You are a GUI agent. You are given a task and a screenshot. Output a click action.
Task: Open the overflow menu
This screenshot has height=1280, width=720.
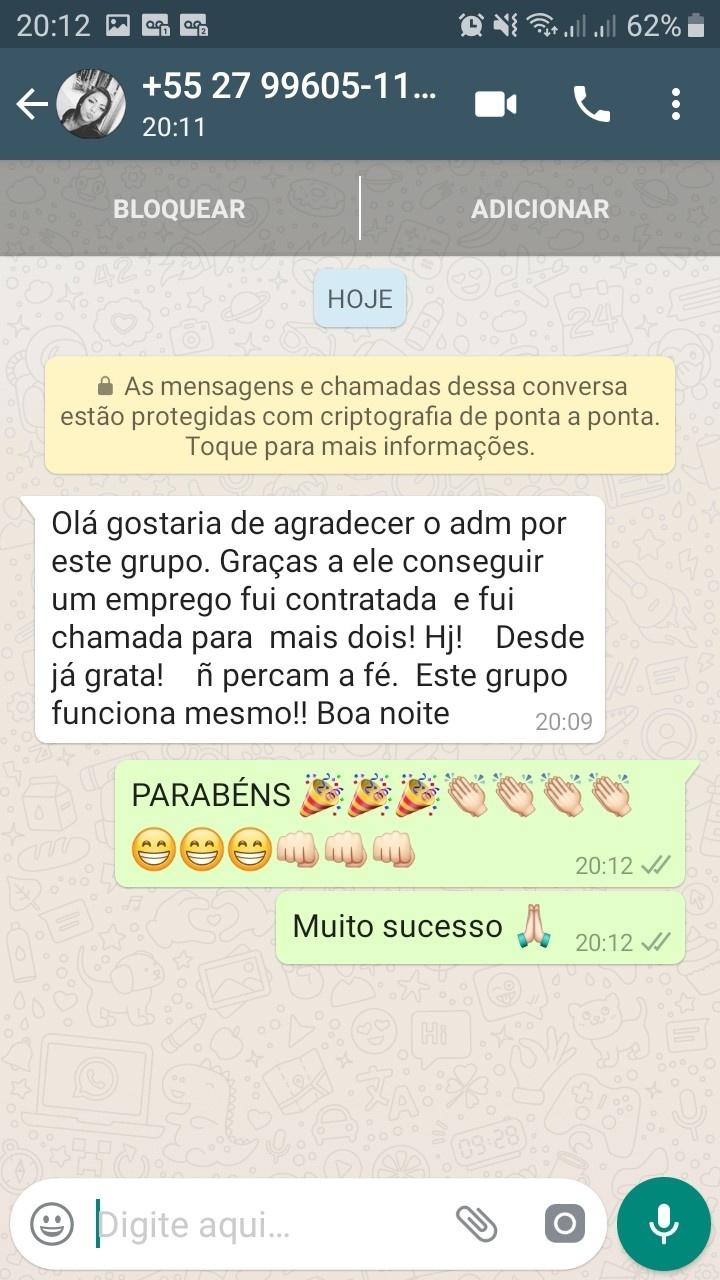point(676,104)
